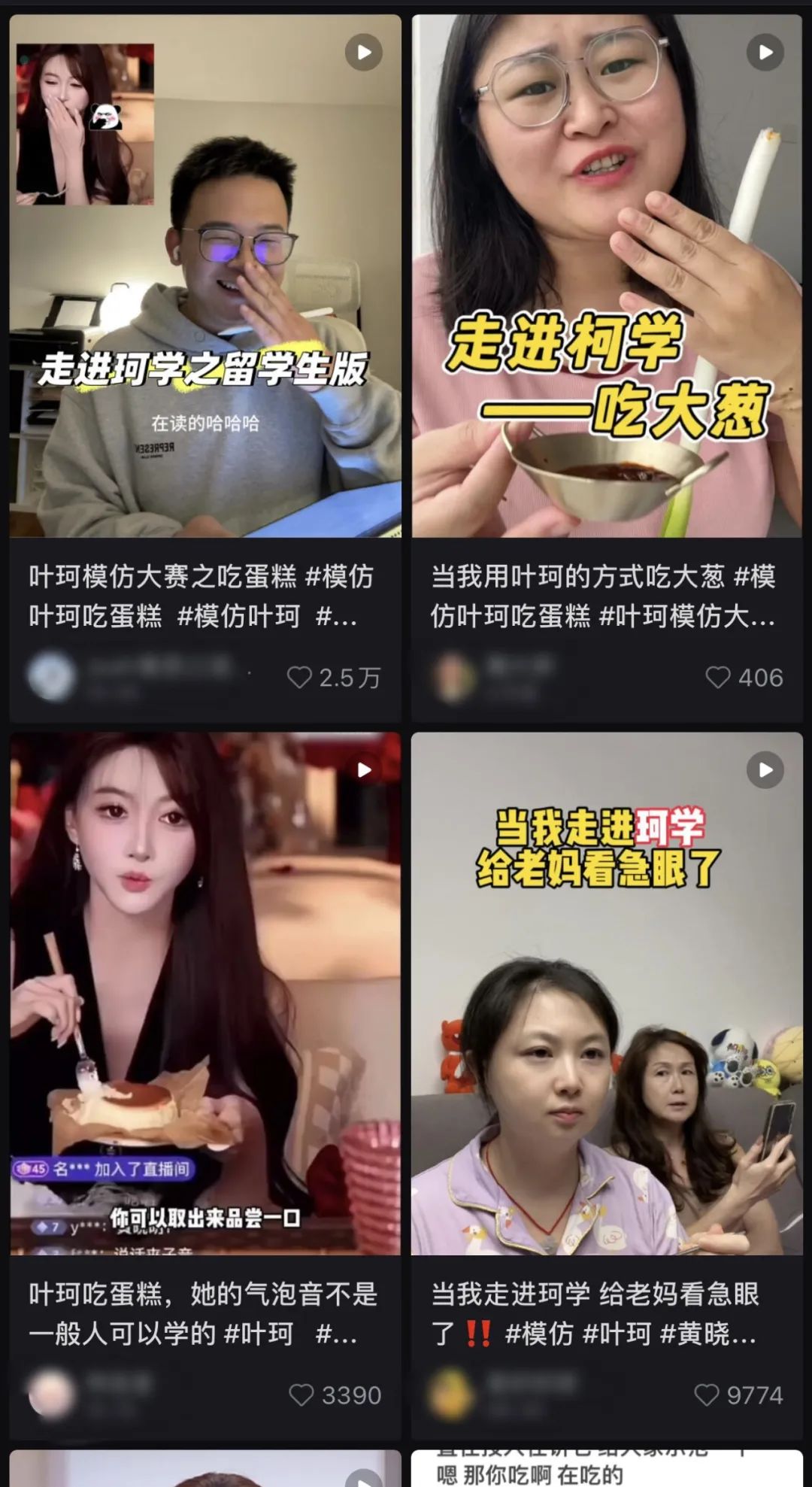Like the post with 3390 likes
The height and width of the screenshot is (1487, 812).
coord(301,1395)
